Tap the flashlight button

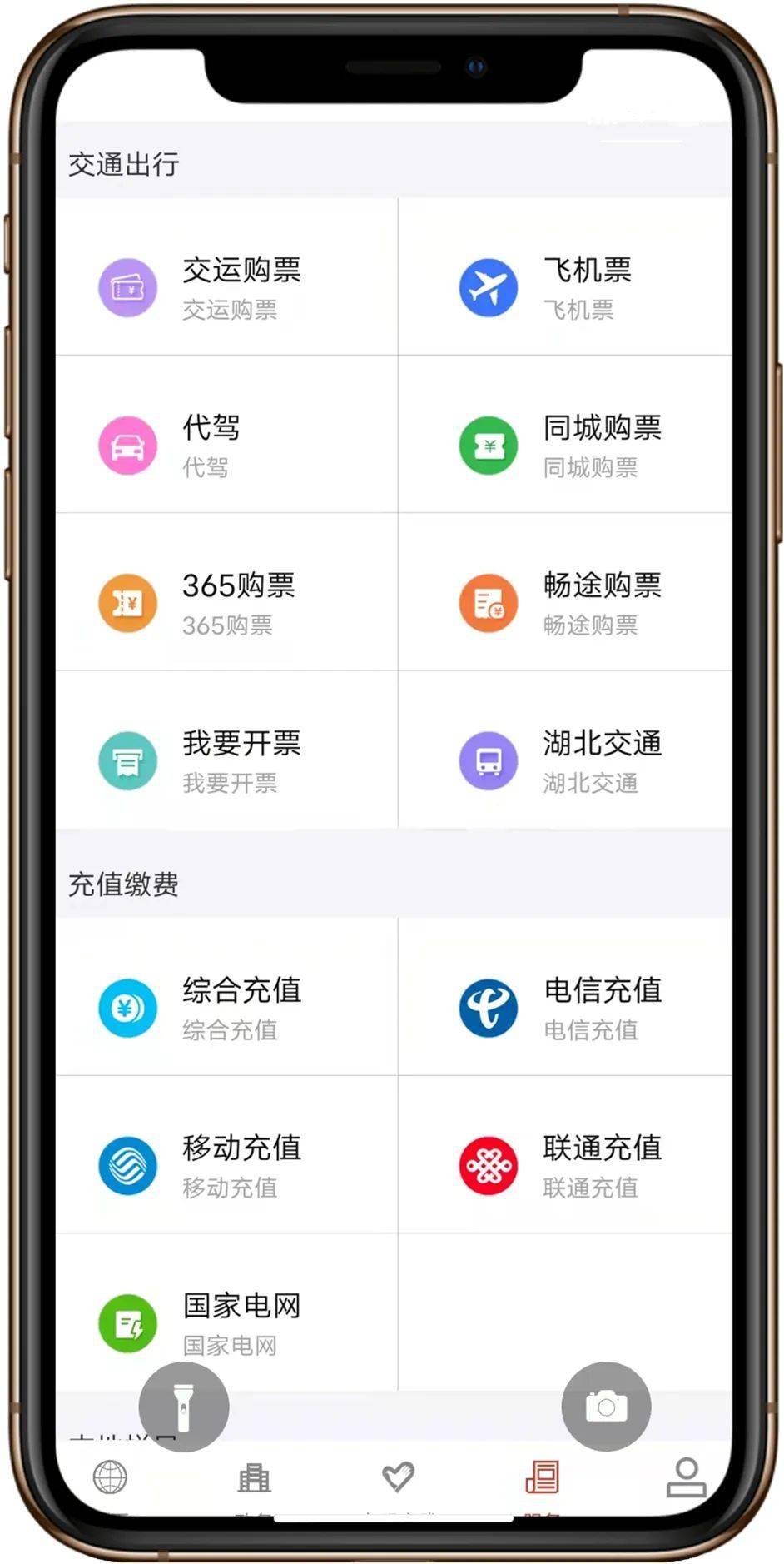(x=184, y=1407)
